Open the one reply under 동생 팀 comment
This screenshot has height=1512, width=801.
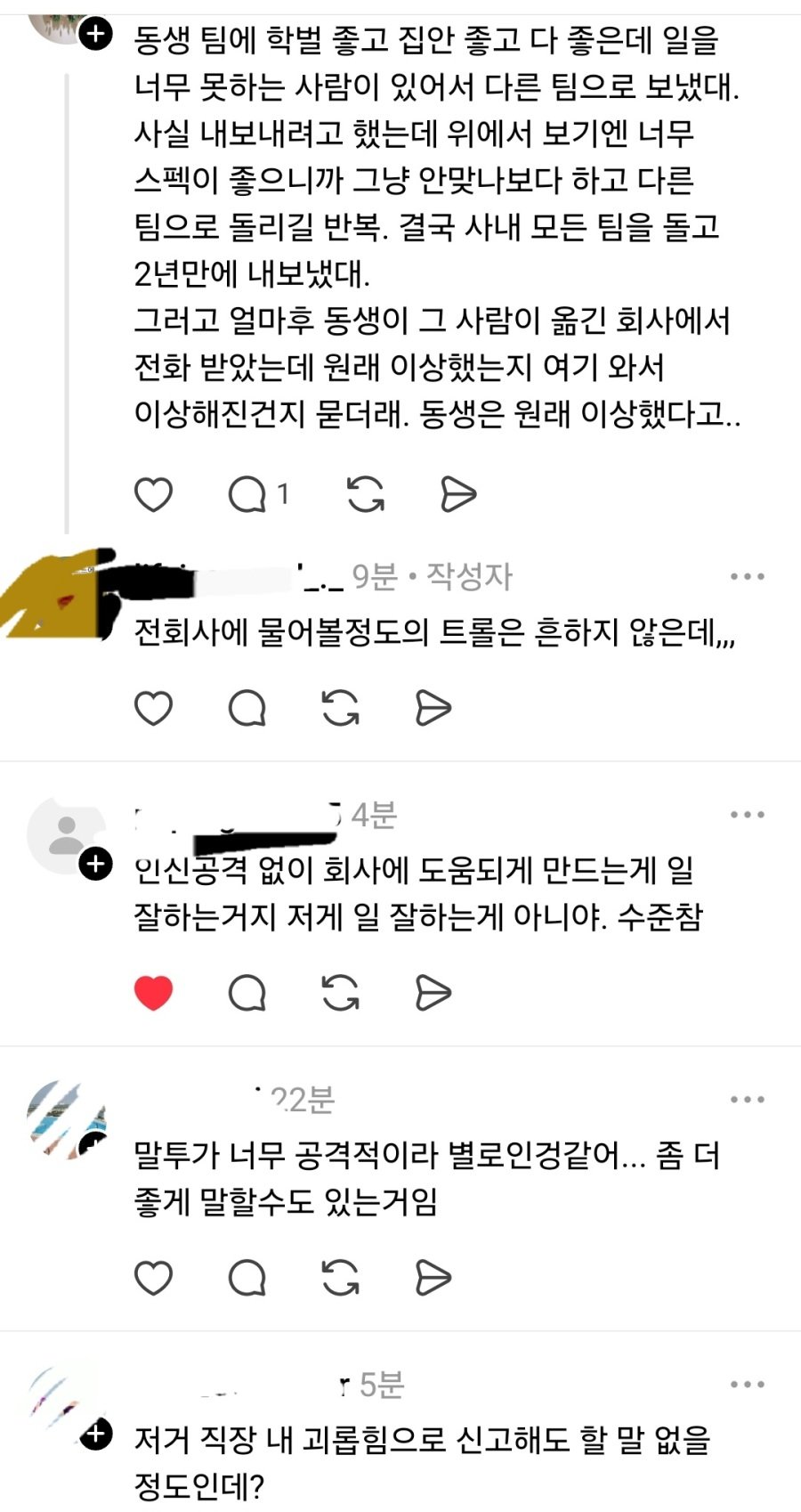[257, 494]
